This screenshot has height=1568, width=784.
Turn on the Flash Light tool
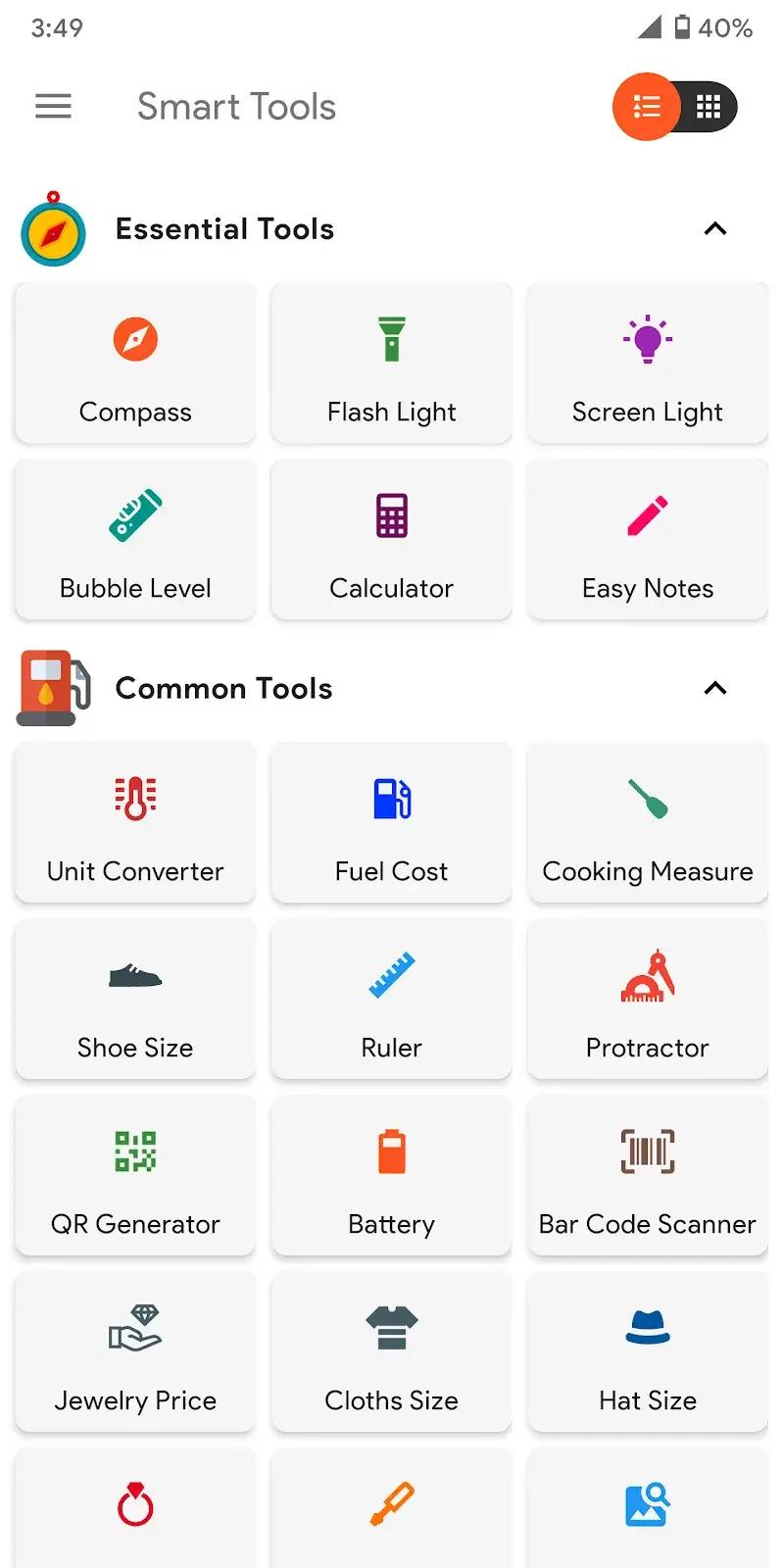point(391,364)
